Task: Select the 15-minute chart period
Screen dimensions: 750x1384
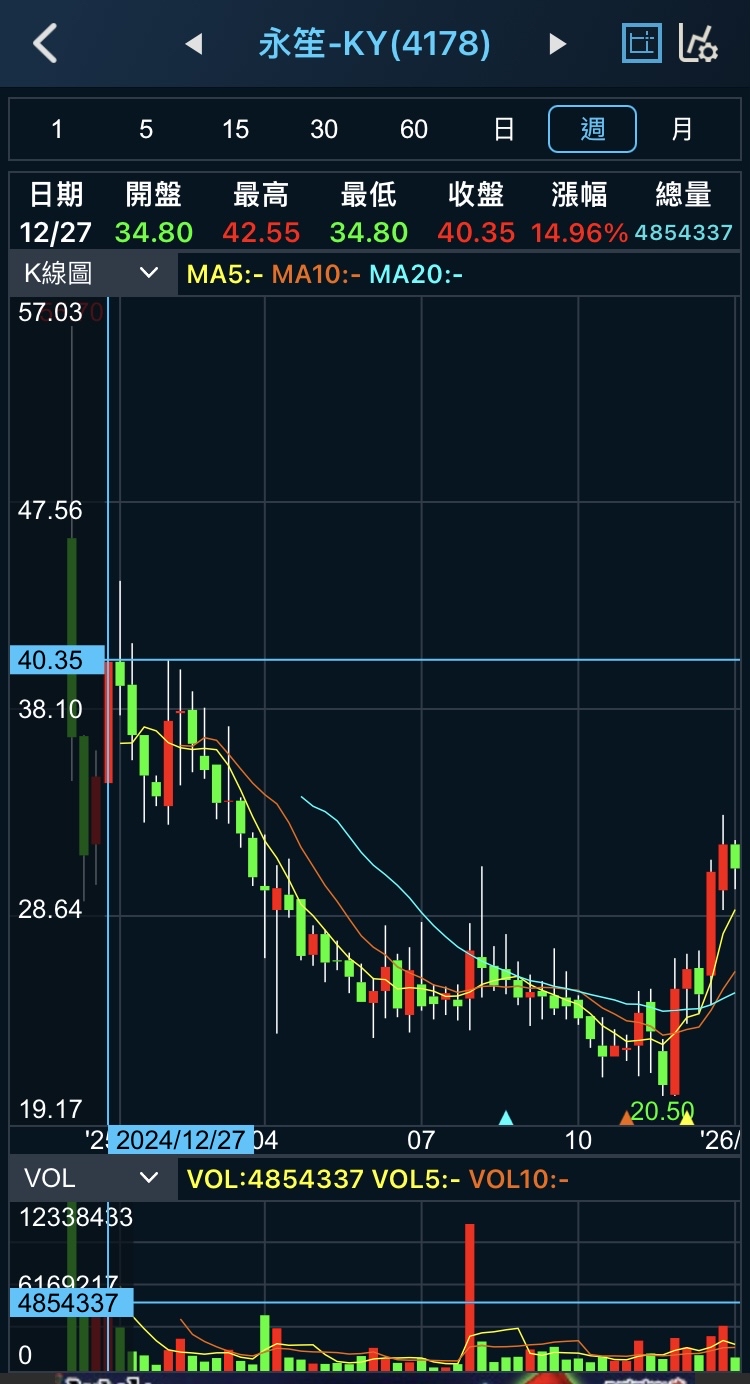Action: pyautogui.click(x=235, y=129)
